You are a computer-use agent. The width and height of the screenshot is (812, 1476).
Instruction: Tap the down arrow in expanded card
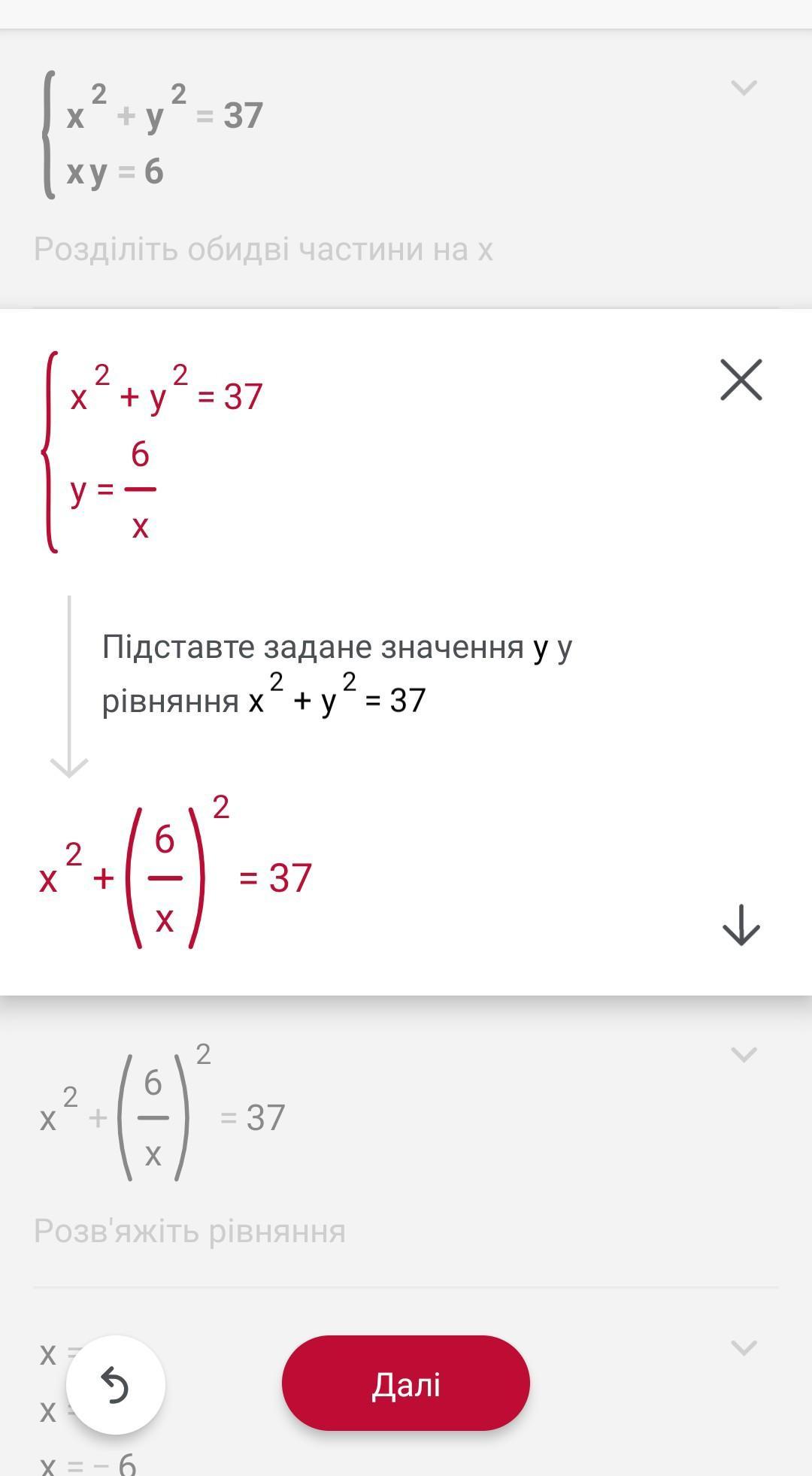point(741,925)
